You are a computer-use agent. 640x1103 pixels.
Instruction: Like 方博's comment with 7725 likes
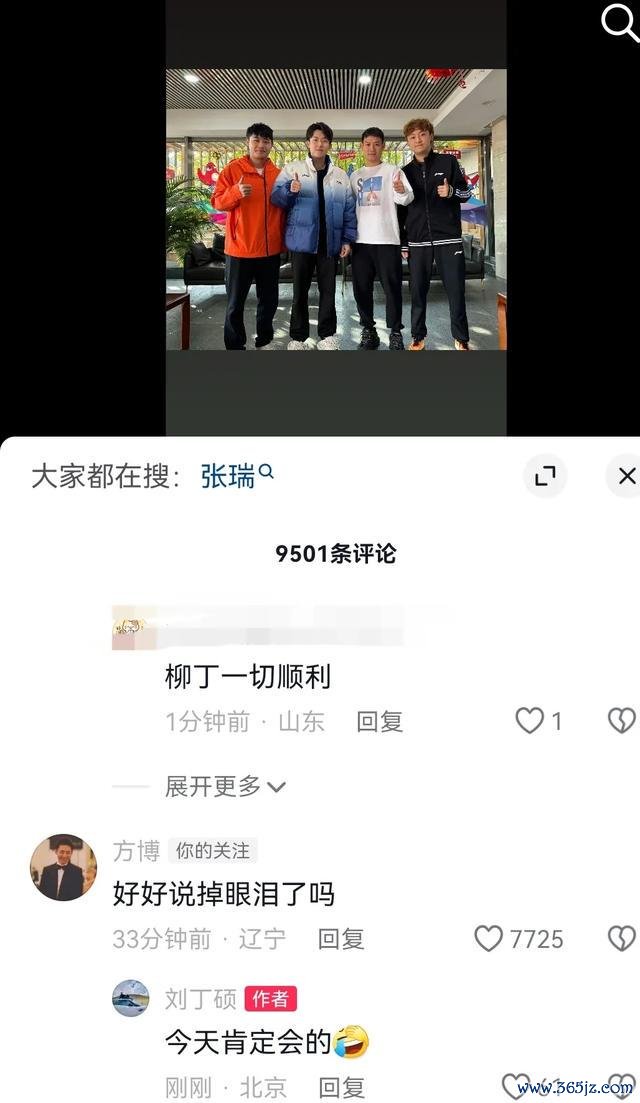click(489, 938)
